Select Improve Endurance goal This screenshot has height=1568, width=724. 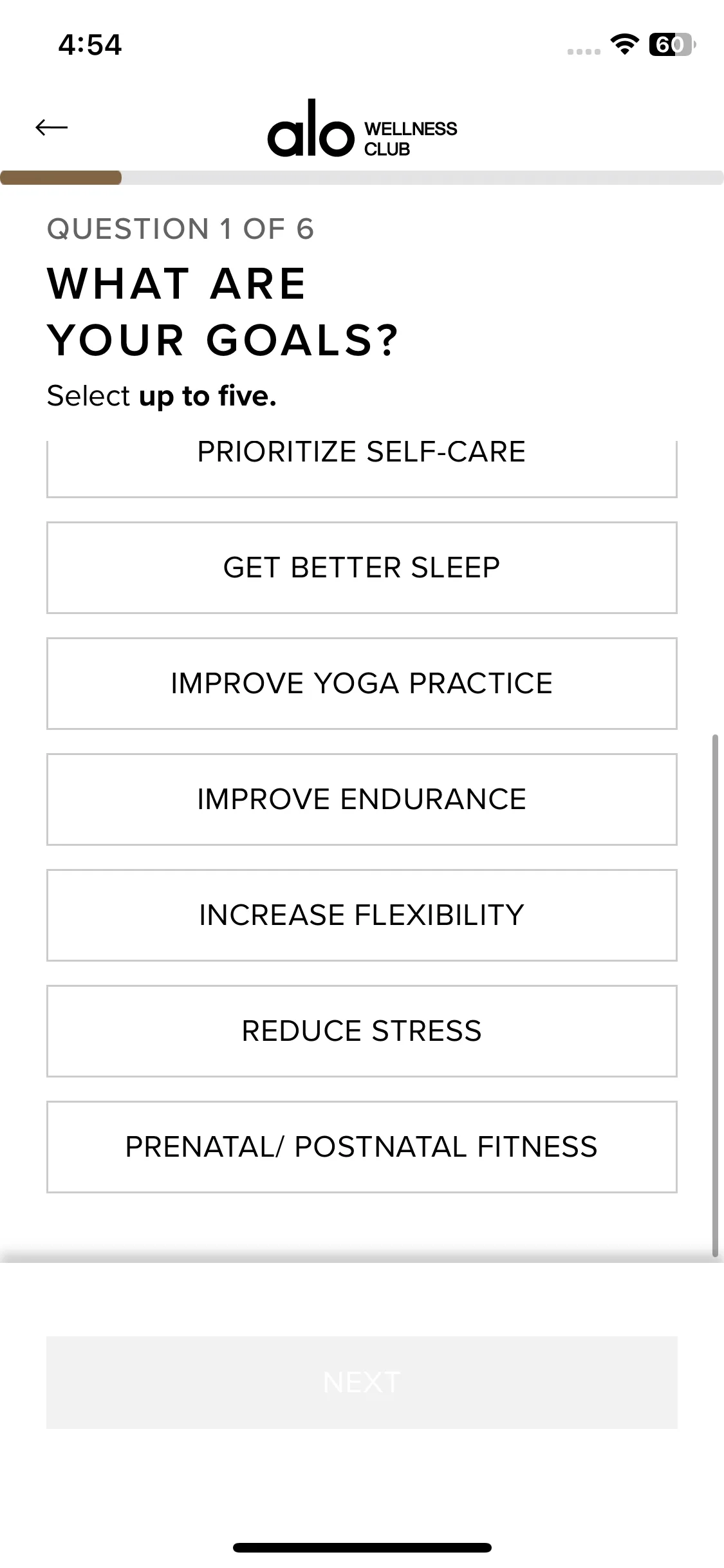click(x=362, y=799)
